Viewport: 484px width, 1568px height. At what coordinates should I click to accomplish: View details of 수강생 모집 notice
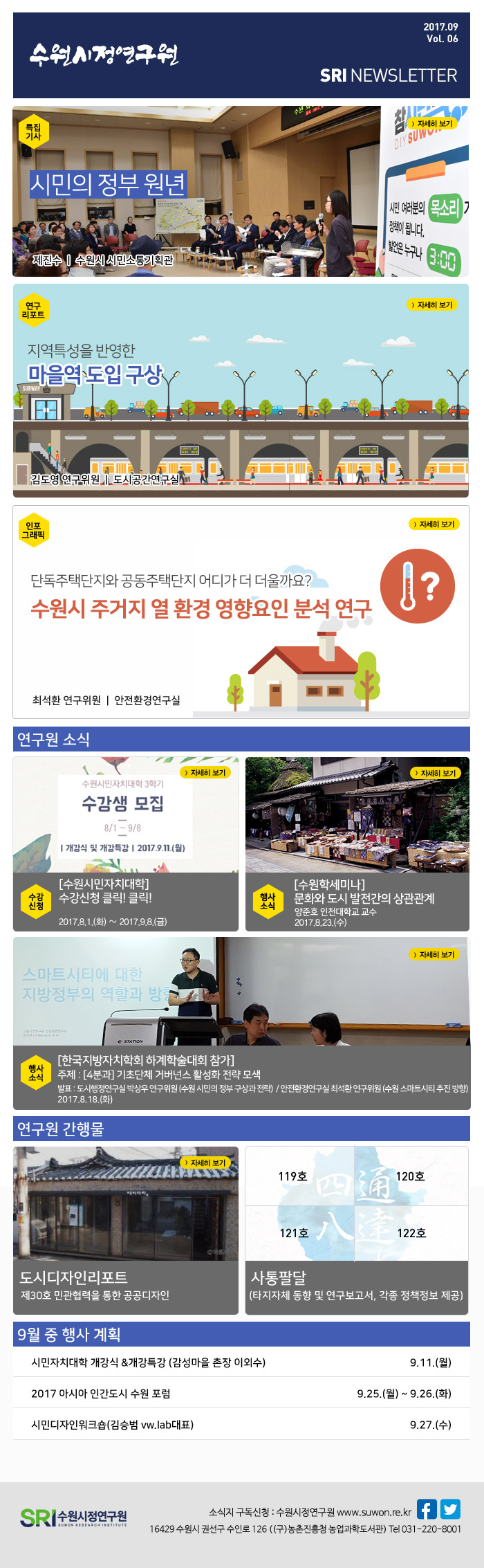point(205,772)
